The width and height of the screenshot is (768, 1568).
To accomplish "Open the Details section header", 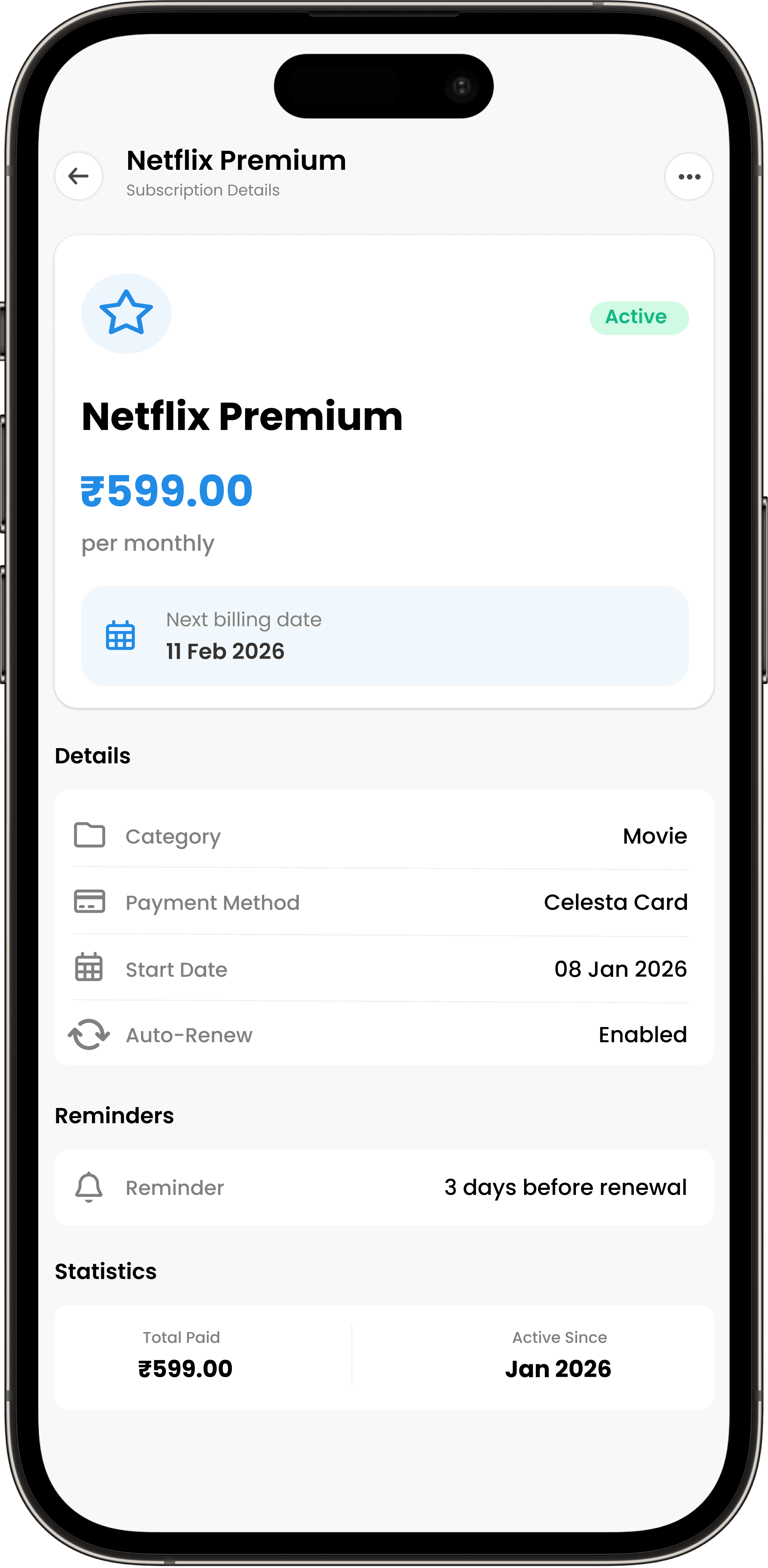I will tap(93, 756).
